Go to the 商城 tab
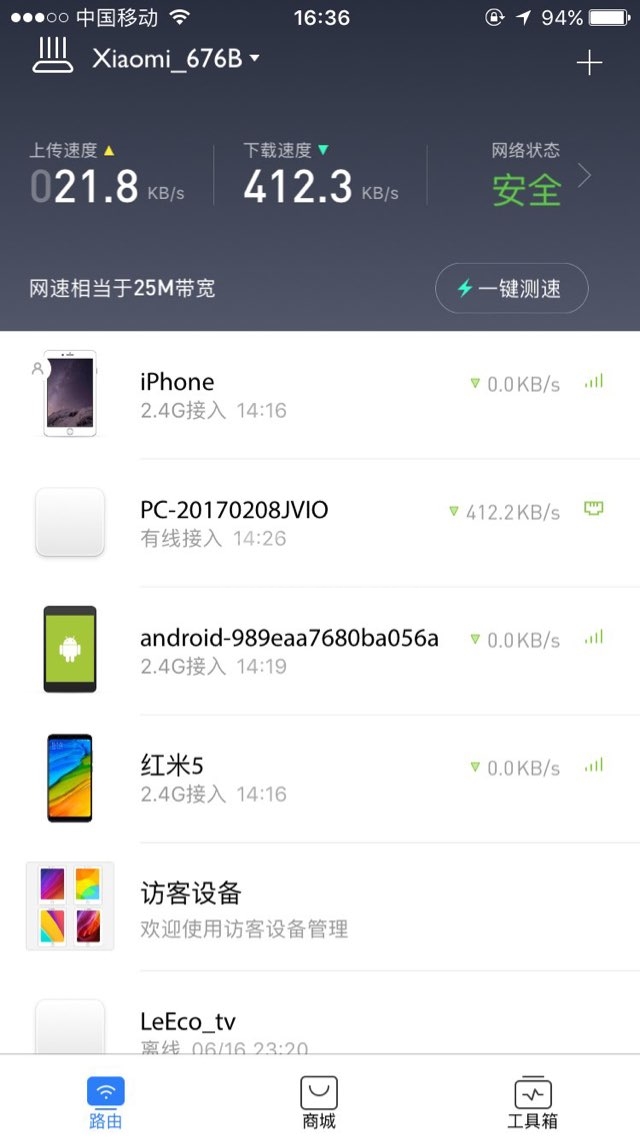Image resolution: width=640 pixels, height=1139 pixels. tap(319, 1102)
